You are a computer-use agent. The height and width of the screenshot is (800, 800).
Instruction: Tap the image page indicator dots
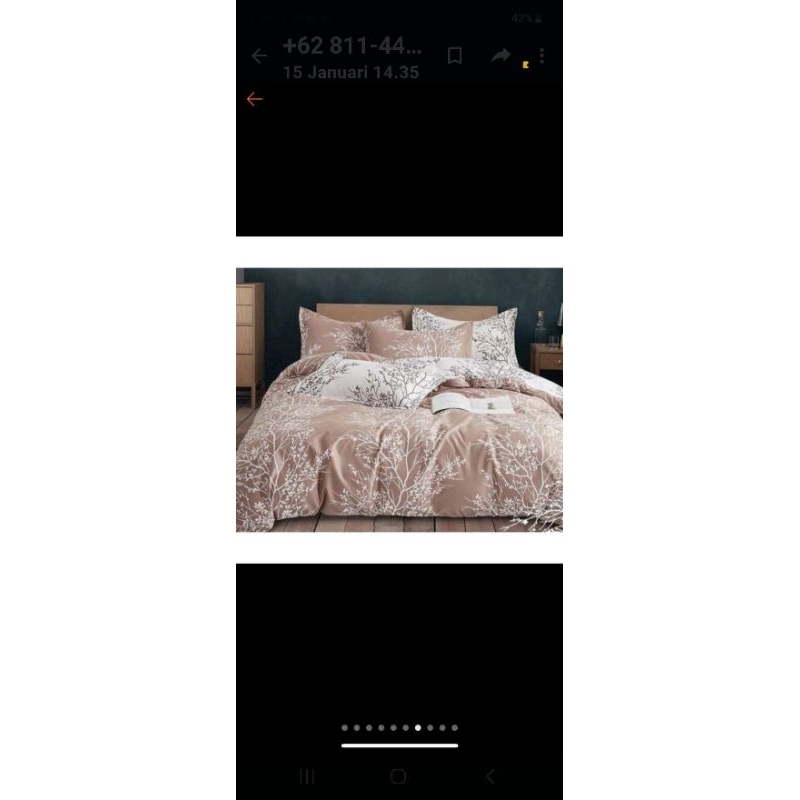click(399, 728)
